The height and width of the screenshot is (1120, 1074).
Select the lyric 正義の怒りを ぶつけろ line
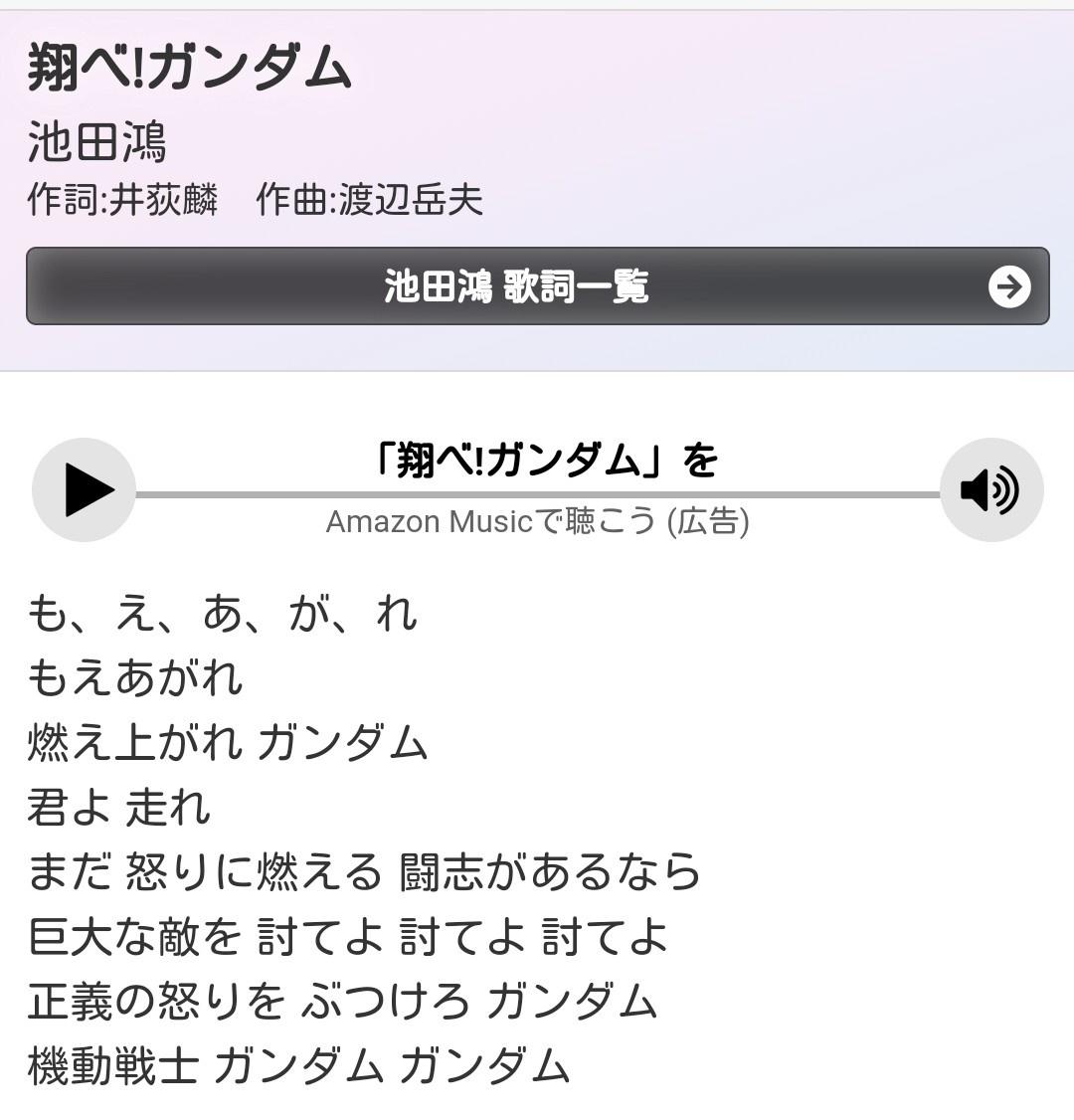coord(343,1002)
